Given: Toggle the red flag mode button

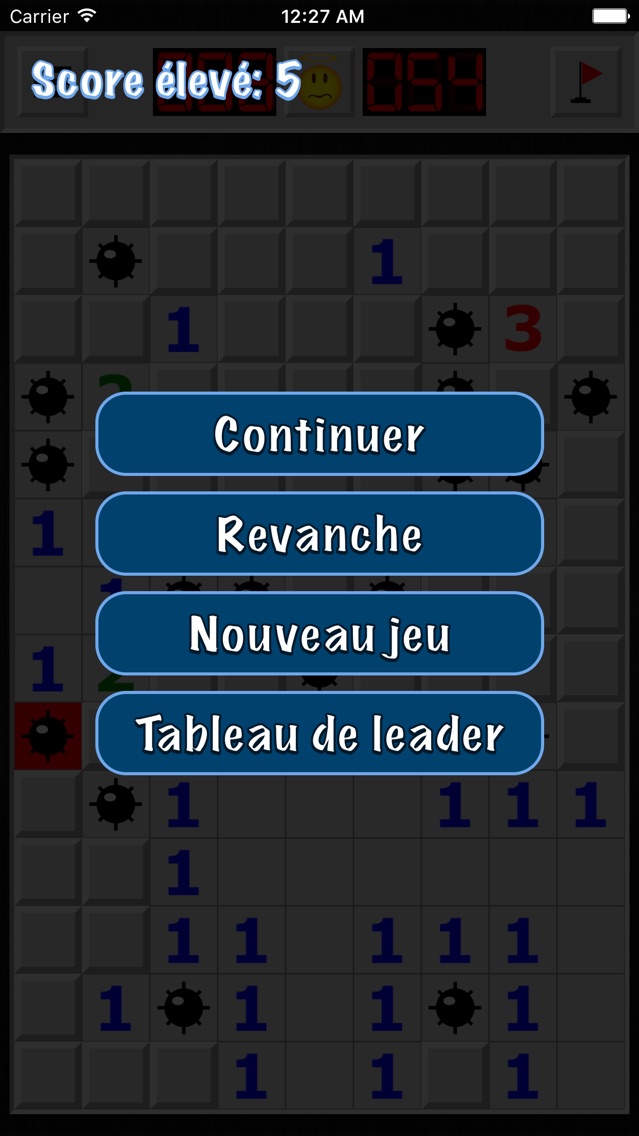Looking at the screenshot, I should 587,82.
